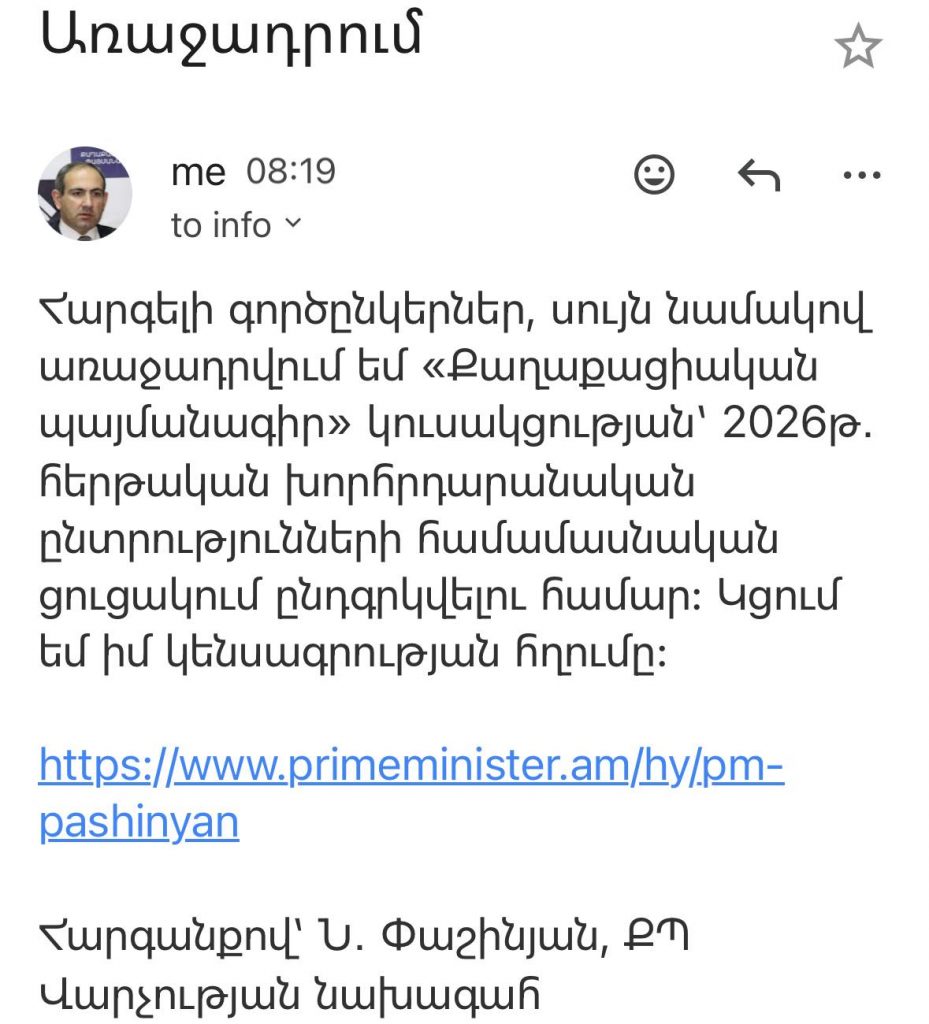Star this email
Image resolution: width=929 pixels, height=1024 pixels.
(x=858, y=48)
